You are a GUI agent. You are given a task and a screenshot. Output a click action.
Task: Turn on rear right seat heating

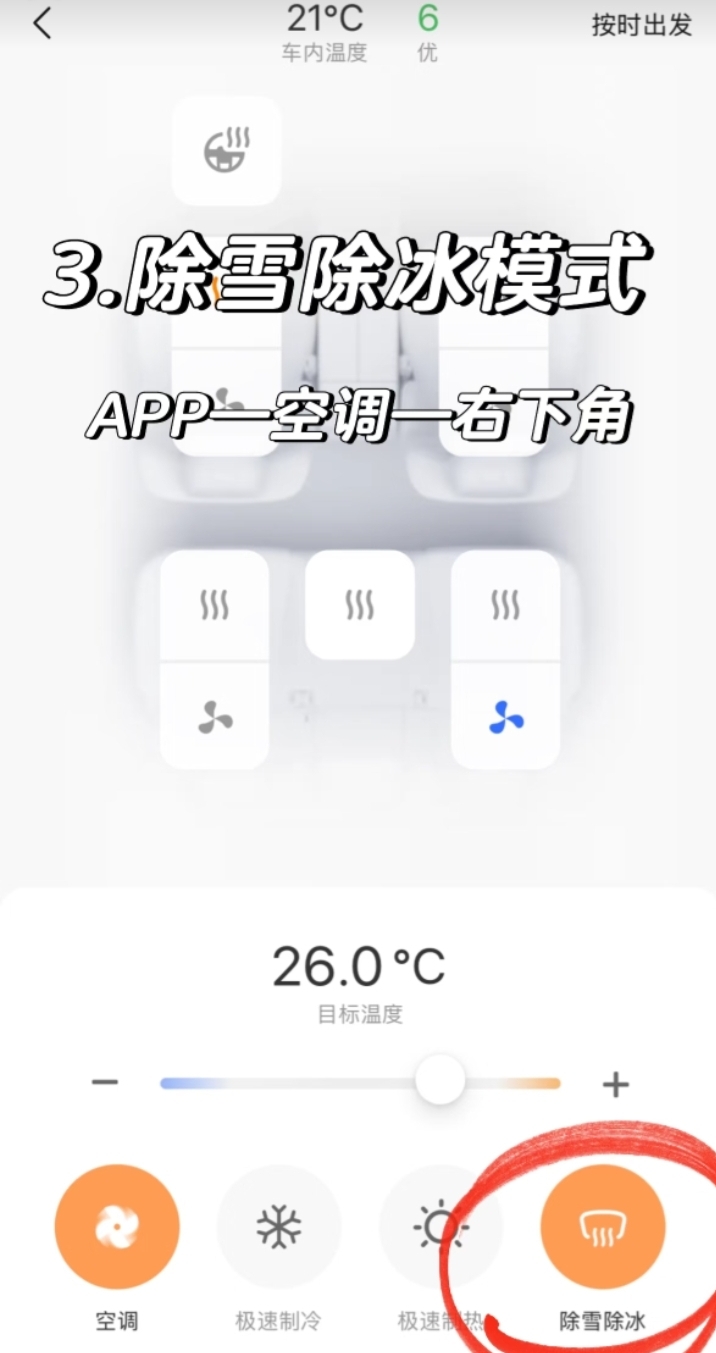pyautogui.click(x=505, y=605)
